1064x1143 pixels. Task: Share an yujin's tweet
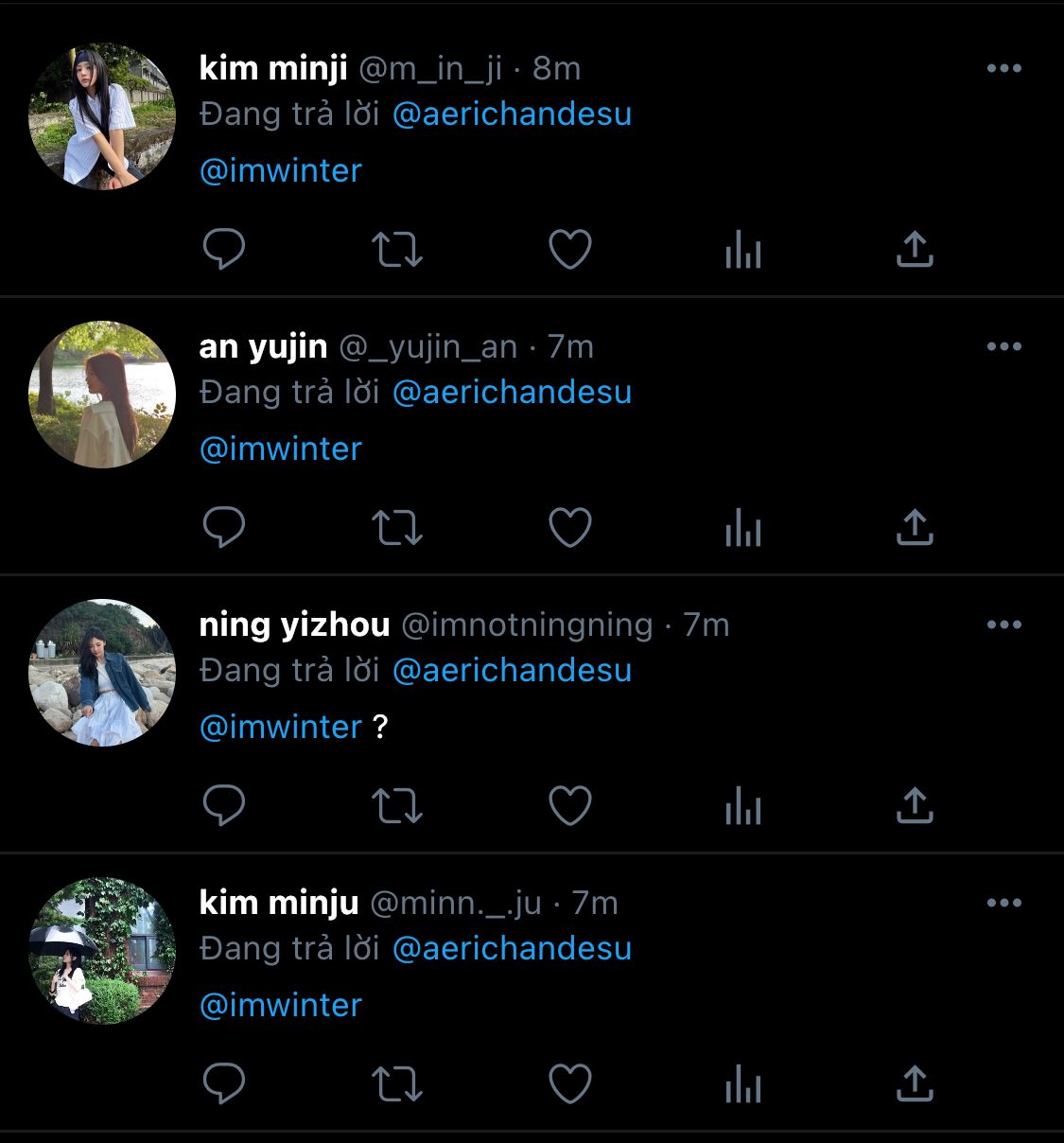[915, 528]
